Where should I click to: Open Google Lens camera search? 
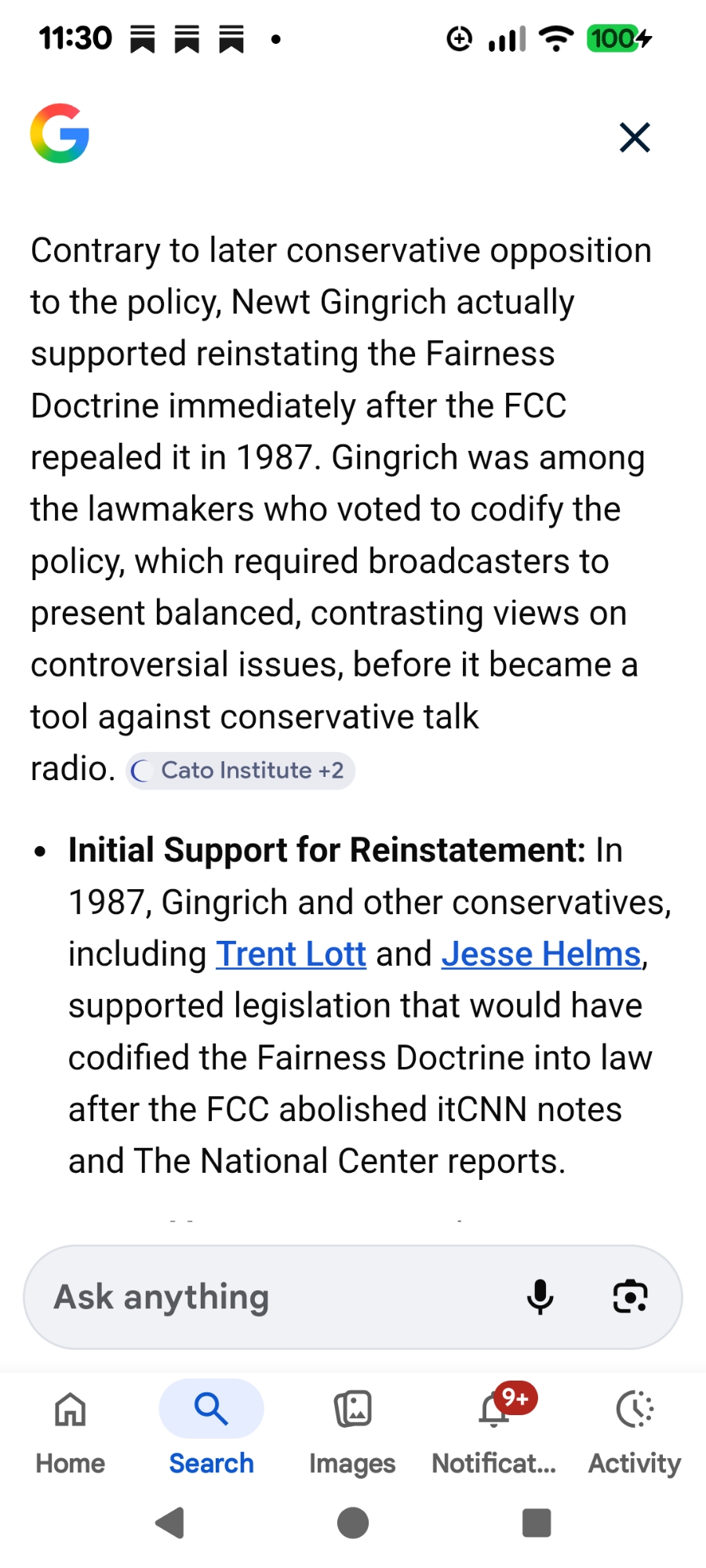630,1297
